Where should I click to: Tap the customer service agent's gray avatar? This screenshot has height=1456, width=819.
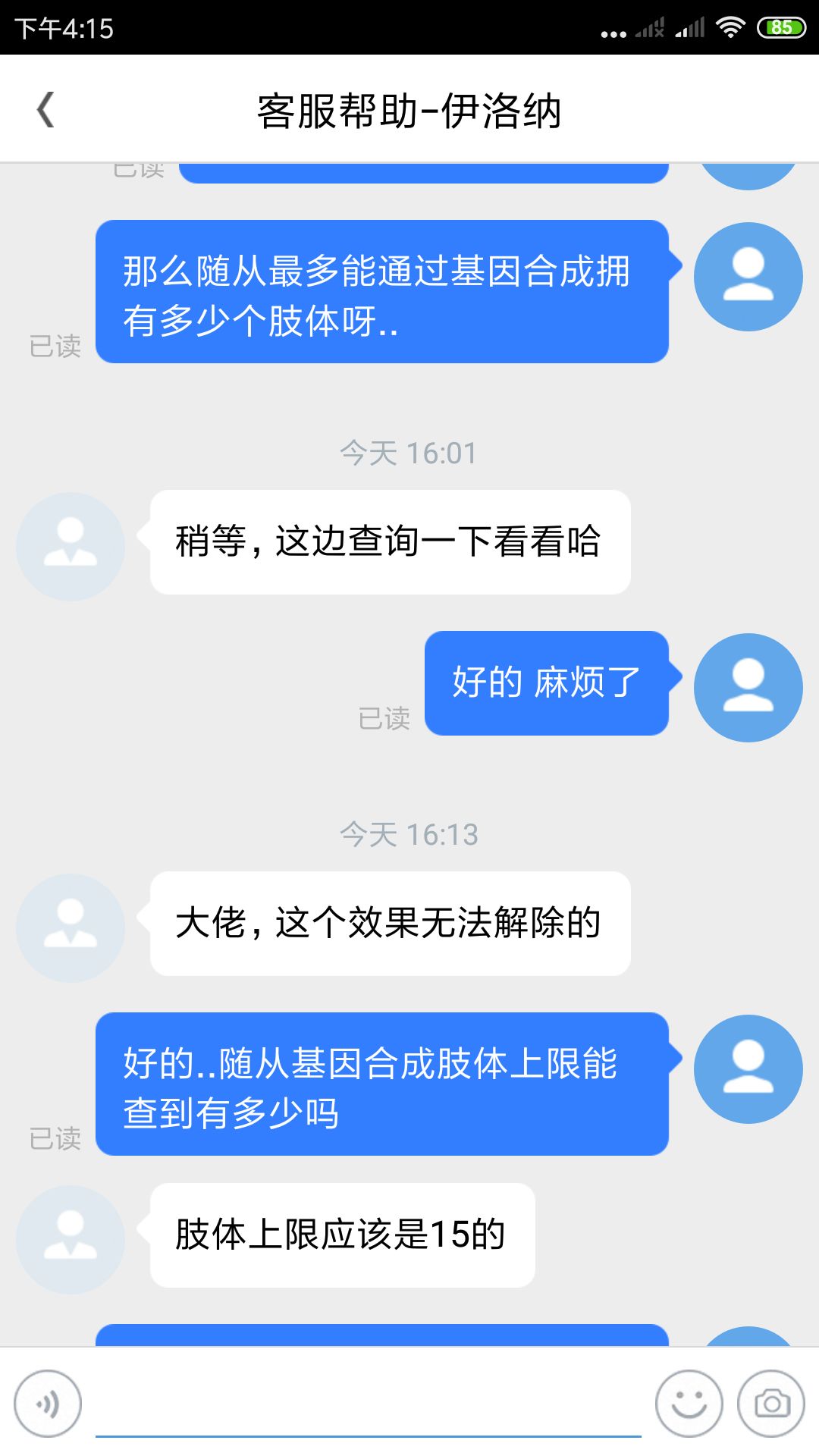coord(70,546)
